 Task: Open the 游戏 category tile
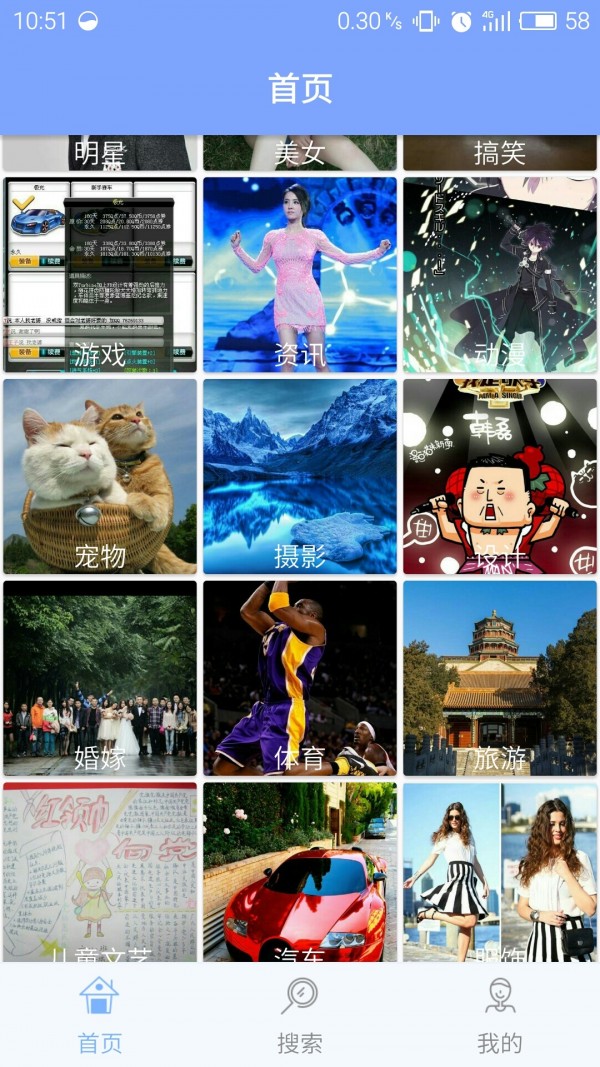[x=100, y=274]
